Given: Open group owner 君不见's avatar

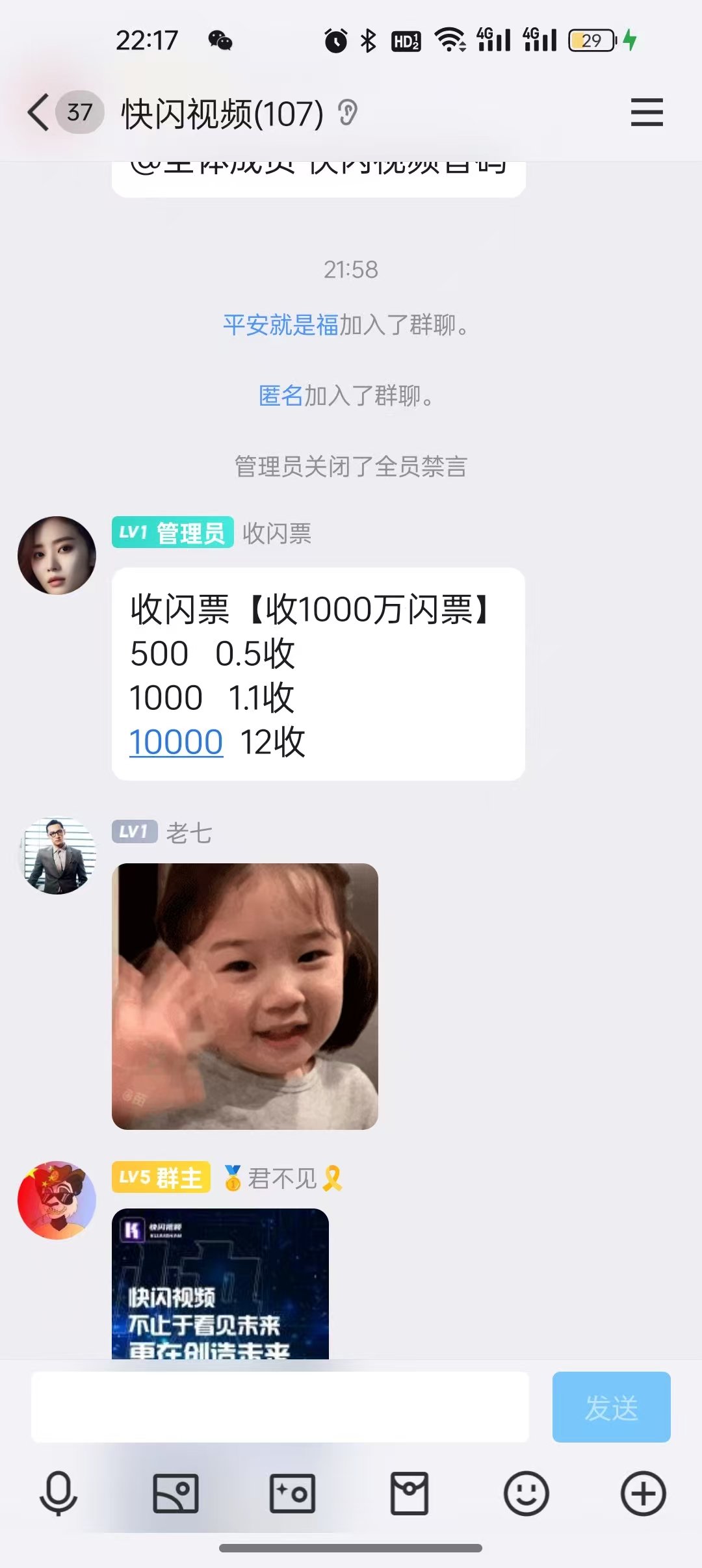Looking at the screenshot, I should pyautogui.click(x=57, y=1200).
